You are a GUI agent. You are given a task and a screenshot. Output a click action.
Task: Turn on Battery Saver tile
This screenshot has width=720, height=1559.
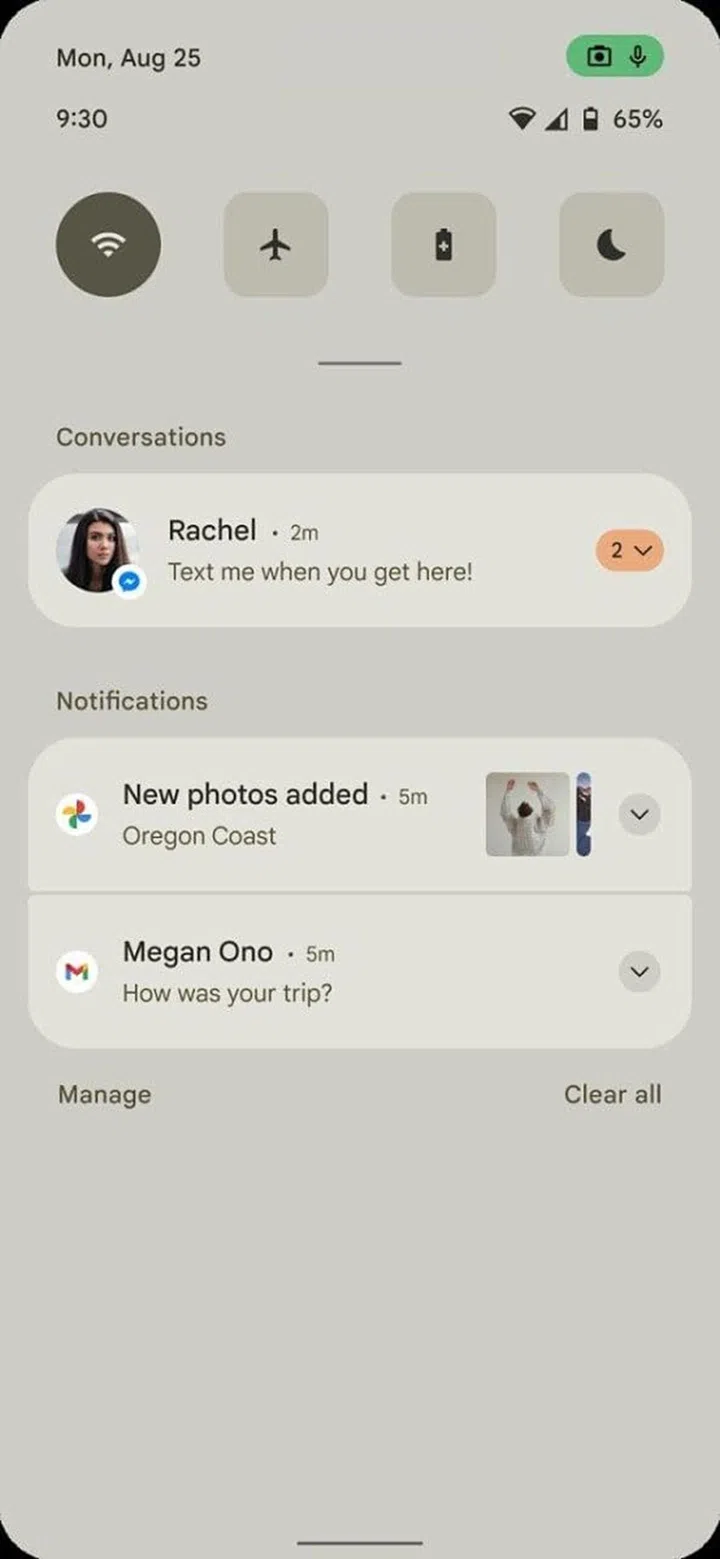coord(443,244)
